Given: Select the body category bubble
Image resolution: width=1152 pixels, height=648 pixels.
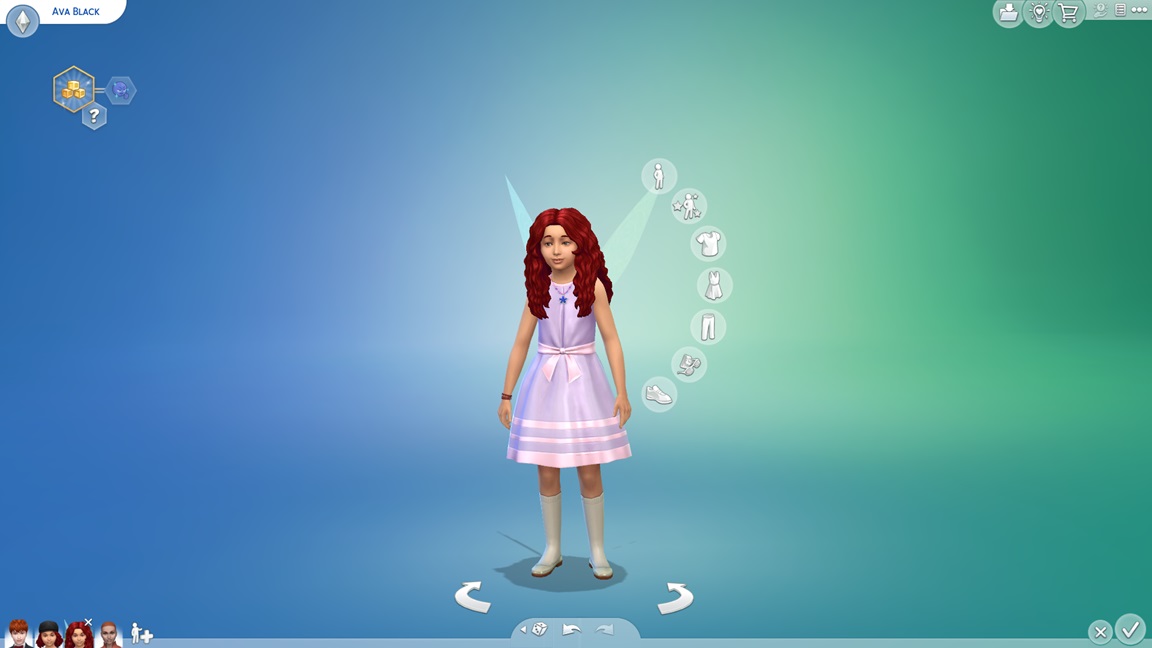Looking at the screenshot, I should coord(659,176).
